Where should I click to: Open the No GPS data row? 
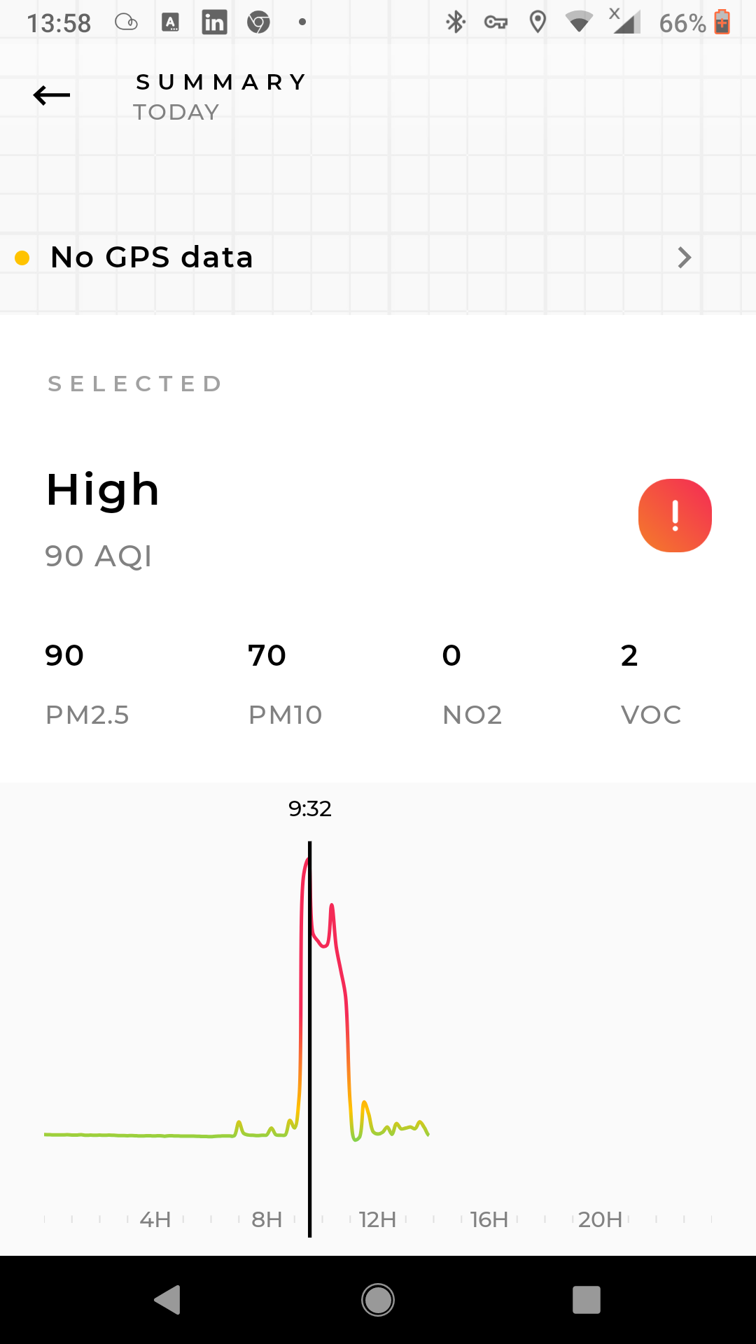tap(377, 258)
